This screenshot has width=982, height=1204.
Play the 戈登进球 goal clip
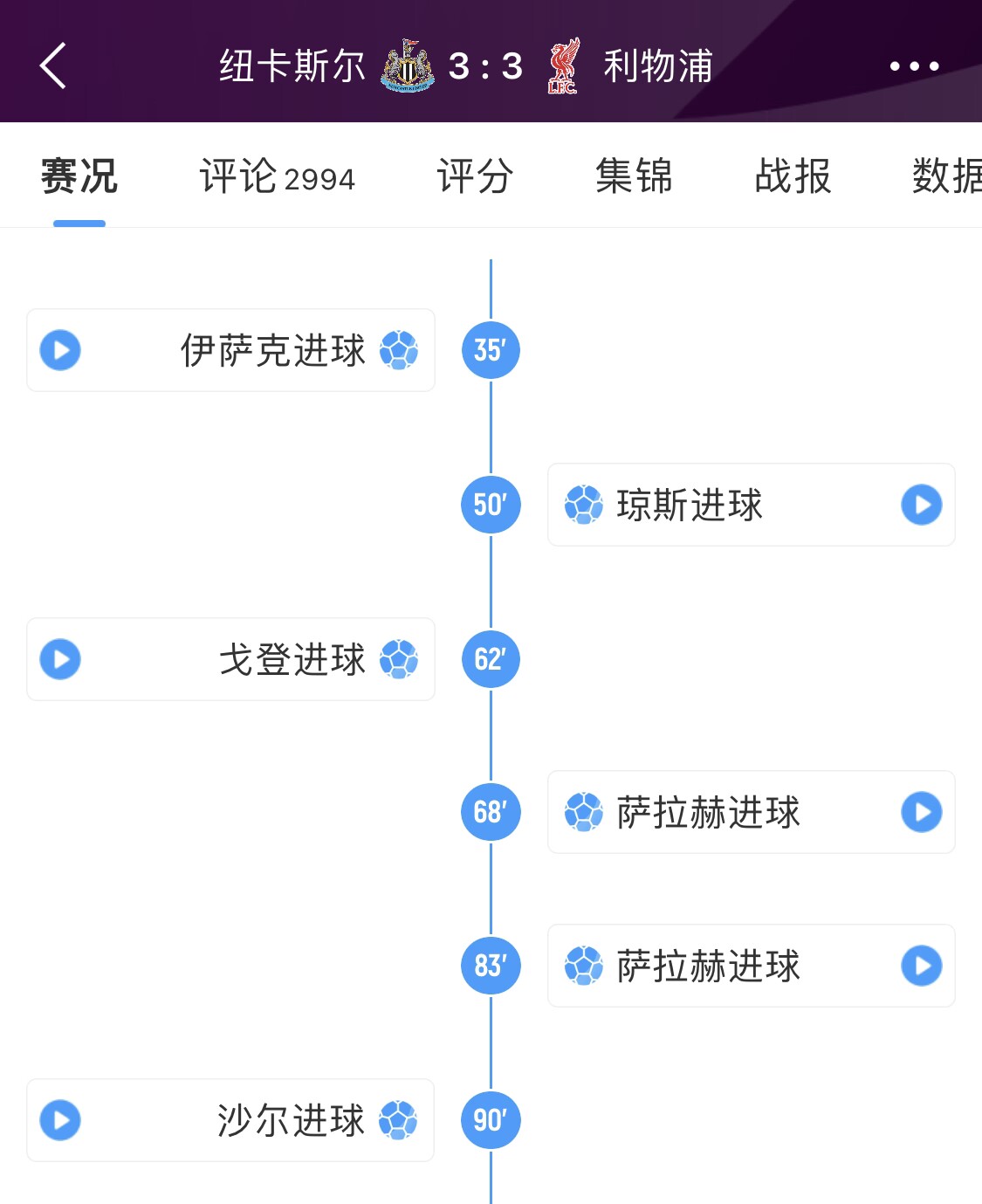[60, 659]
